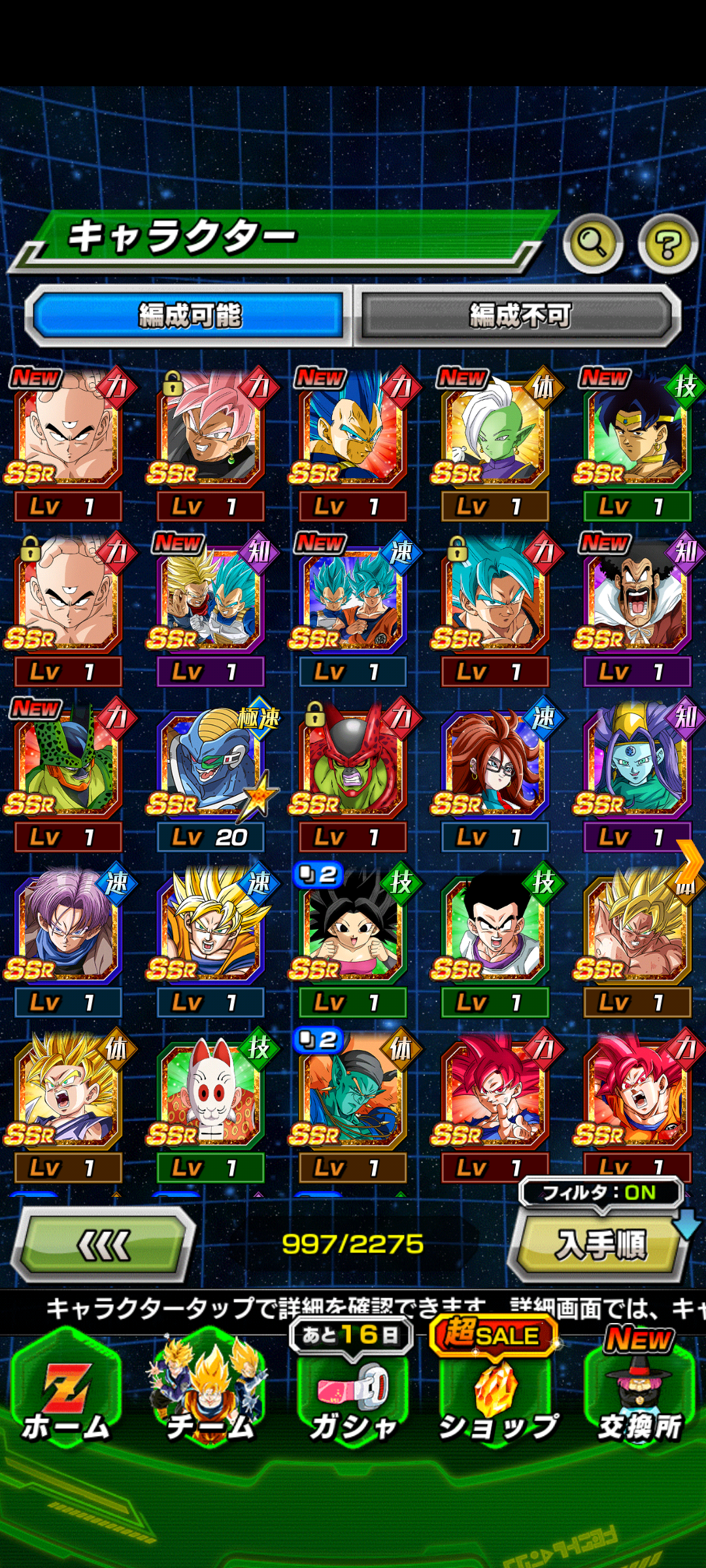Open the Lv 20 極速 character card
706x1568 pixels.
210,775
